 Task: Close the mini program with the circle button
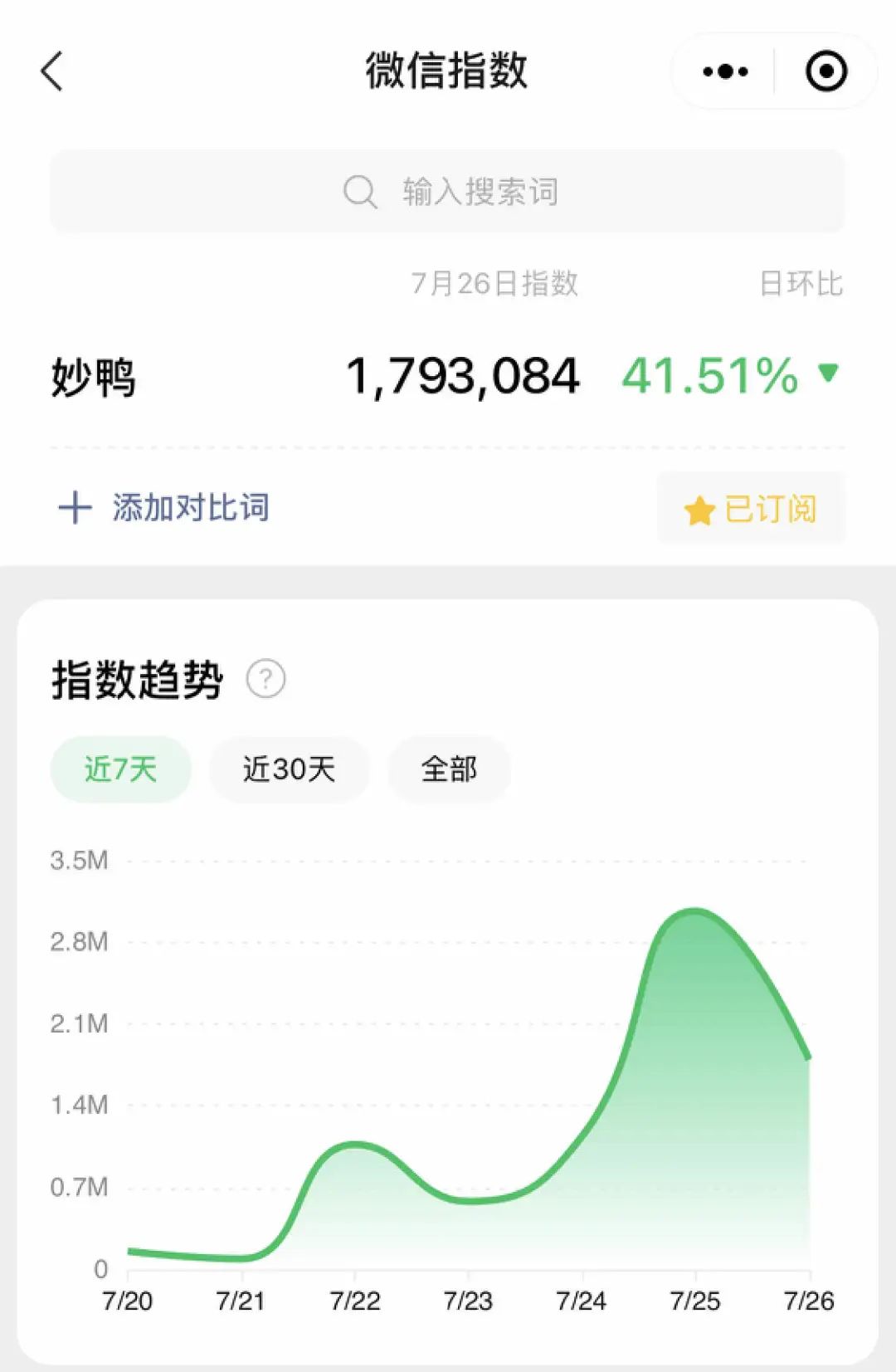826,71
